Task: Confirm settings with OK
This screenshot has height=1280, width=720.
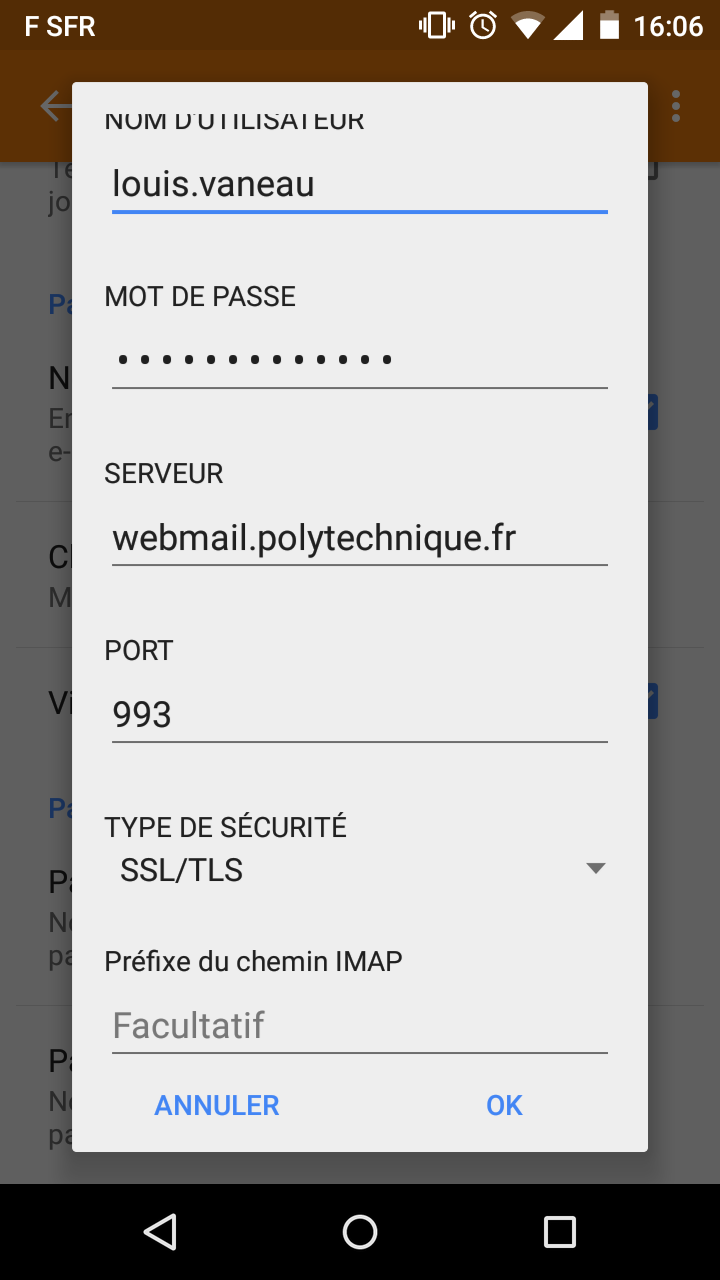Action: pos(505,1105)
